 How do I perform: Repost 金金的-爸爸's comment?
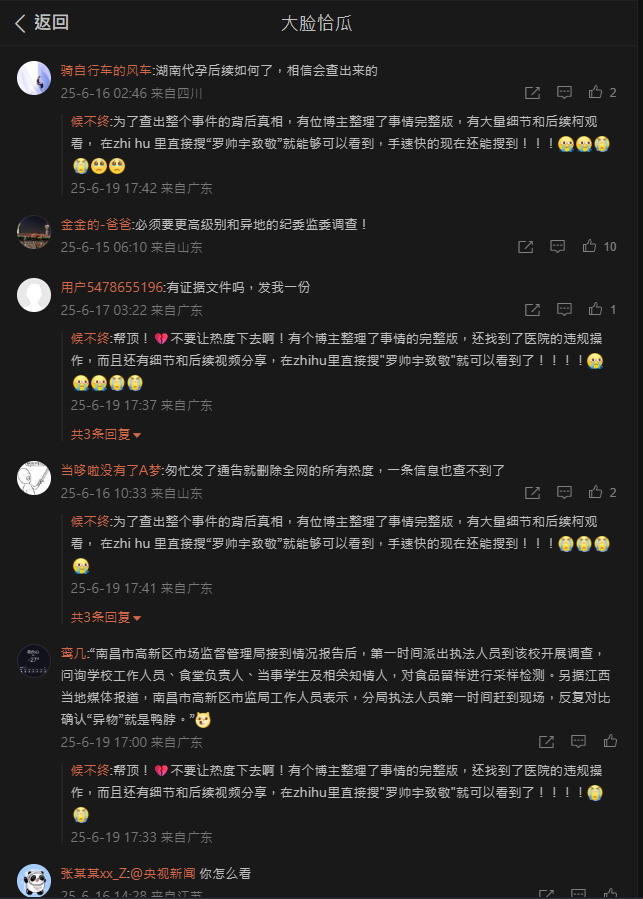[x=526, y=246]
